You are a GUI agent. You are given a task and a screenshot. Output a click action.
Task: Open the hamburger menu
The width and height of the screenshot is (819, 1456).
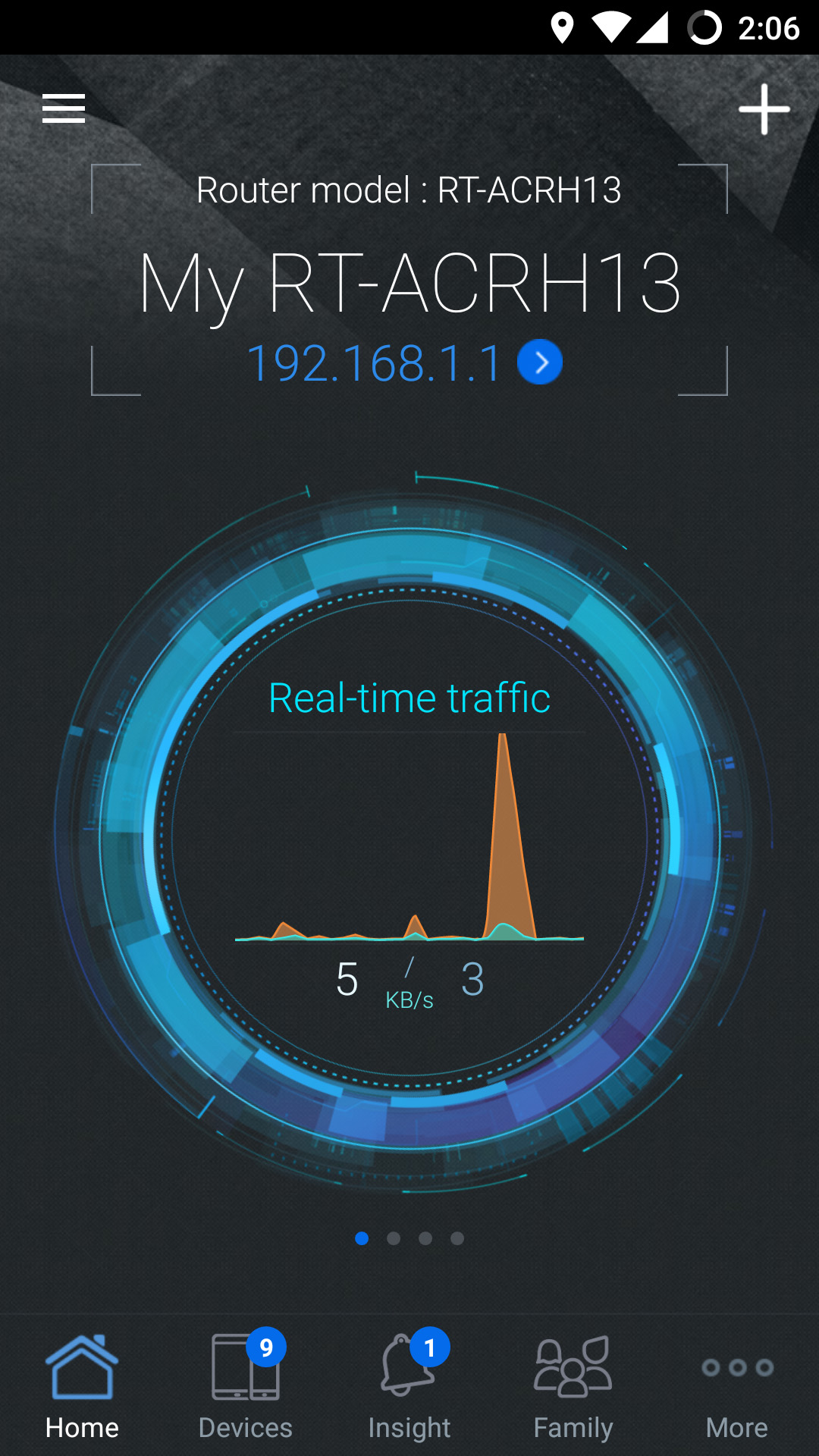(x=64, y=108)
